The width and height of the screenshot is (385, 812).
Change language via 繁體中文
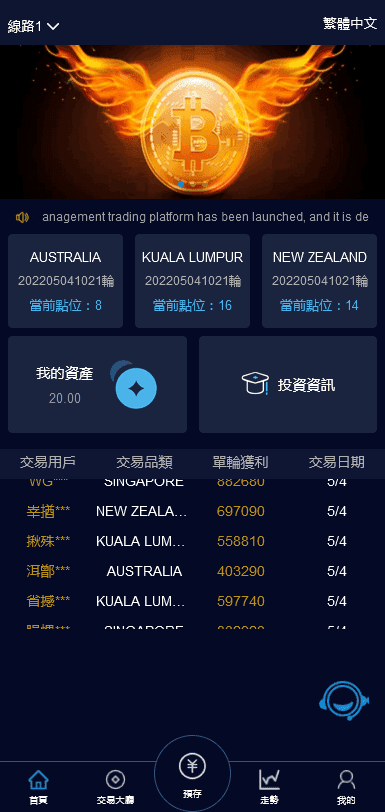pyautogui.click(x=350, y=24)
